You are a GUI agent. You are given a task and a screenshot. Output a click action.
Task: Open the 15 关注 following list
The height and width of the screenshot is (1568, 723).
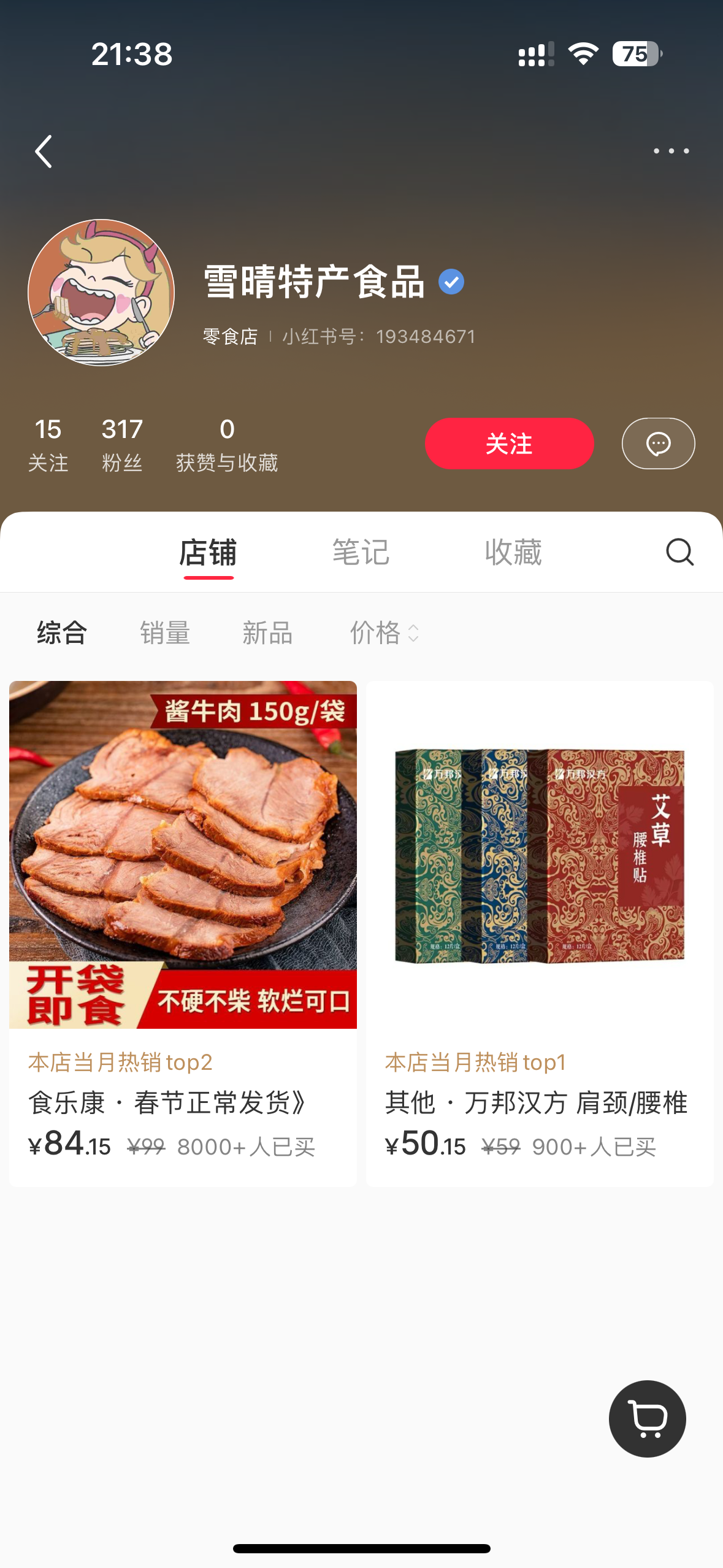click(48, 444)
